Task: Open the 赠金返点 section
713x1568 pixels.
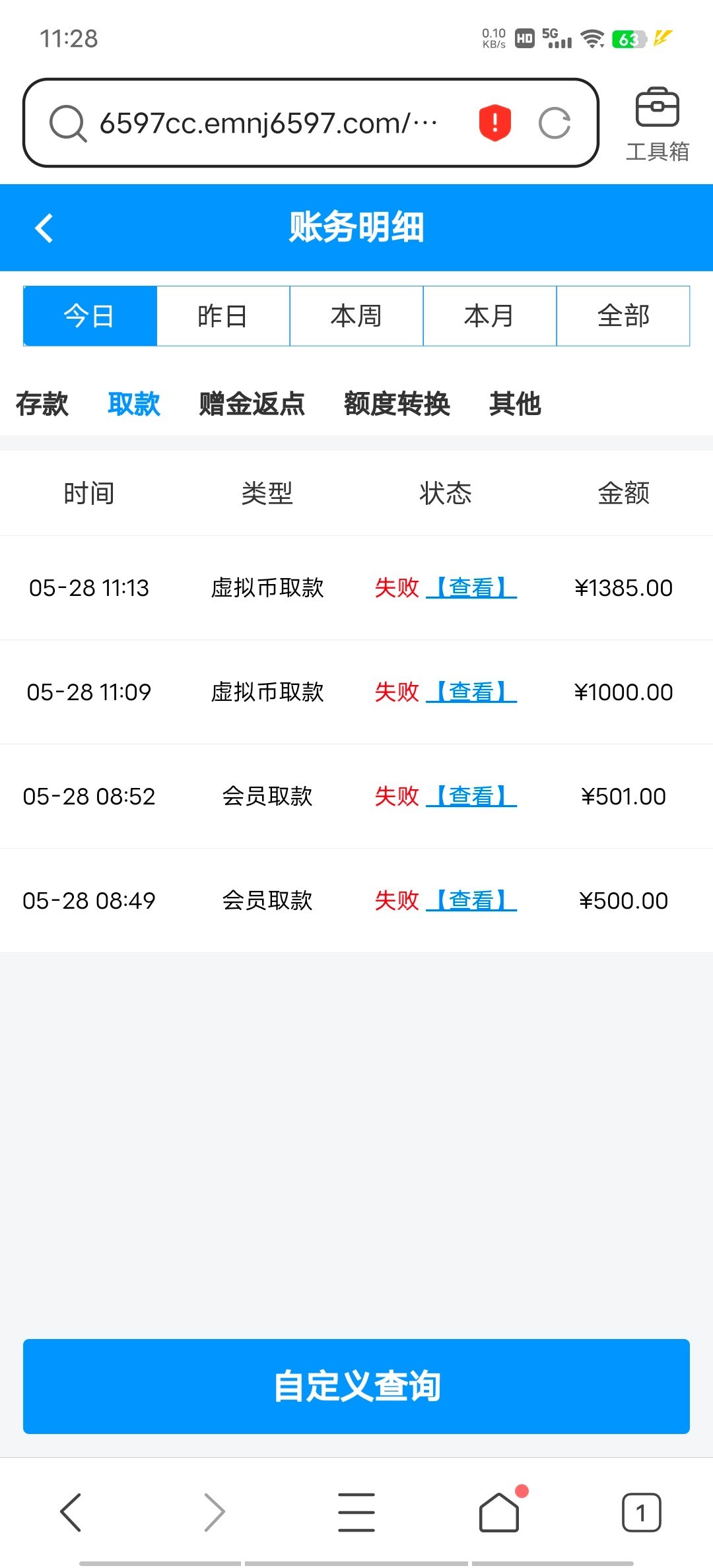Action: (251, 405)
